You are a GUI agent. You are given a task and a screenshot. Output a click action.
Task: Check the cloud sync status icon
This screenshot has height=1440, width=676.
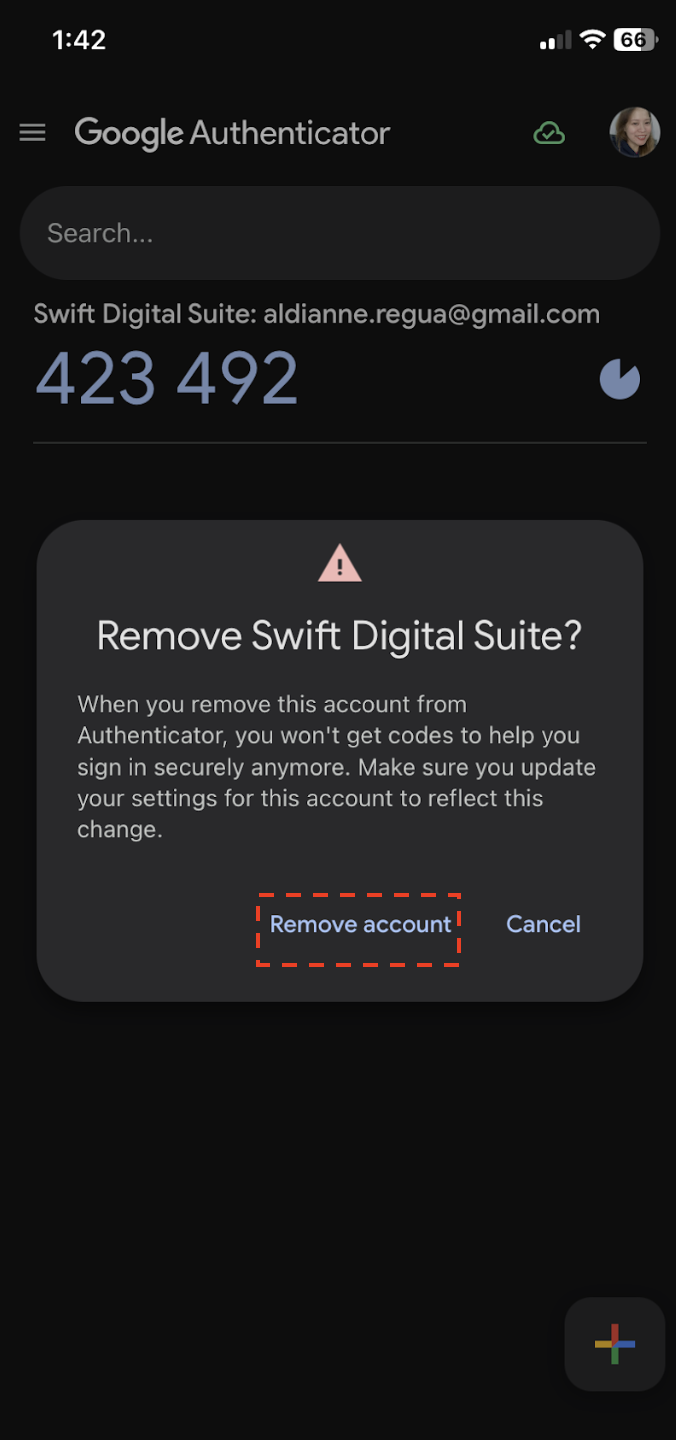[x=548, y=133]
